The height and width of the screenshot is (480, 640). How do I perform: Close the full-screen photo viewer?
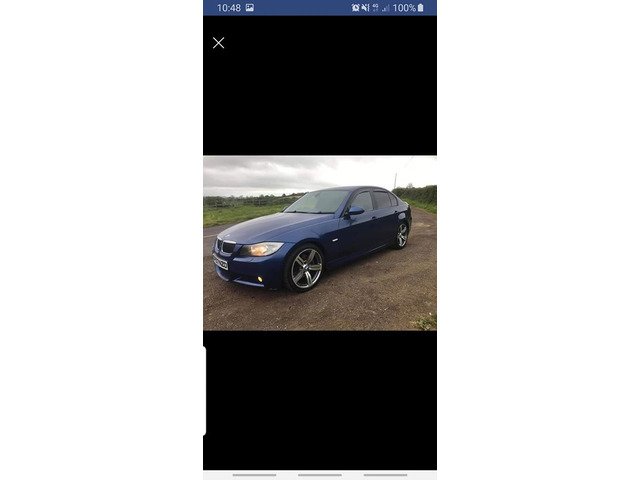click(x=218, y=43)
